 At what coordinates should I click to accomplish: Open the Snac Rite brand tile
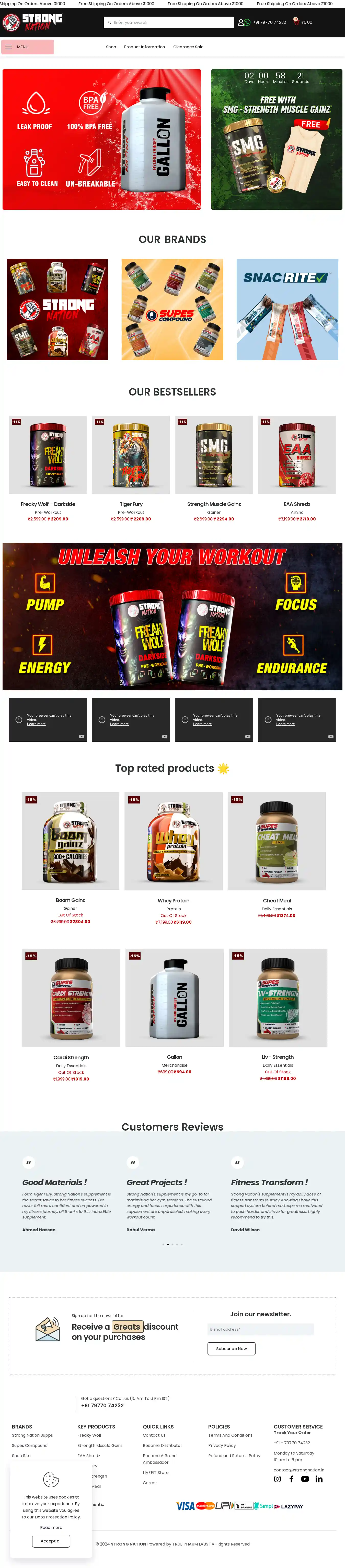click(287, 309)
